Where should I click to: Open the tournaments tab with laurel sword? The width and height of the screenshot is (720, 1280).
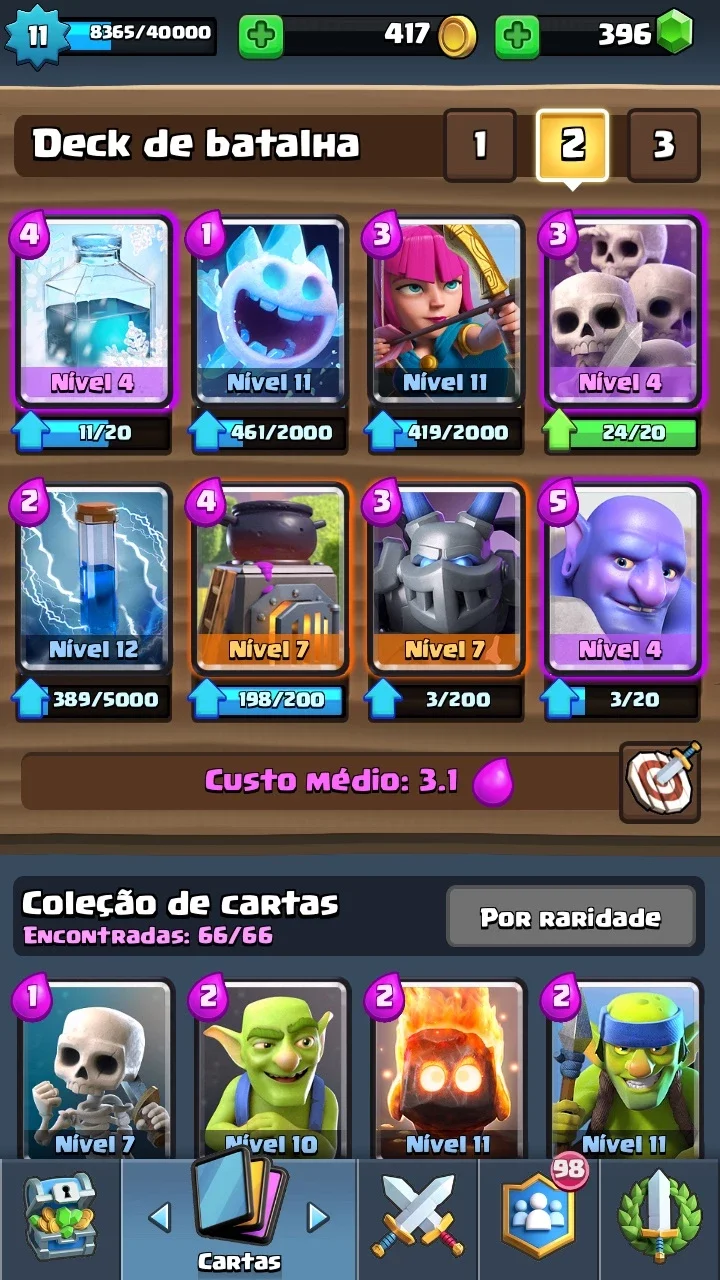click(659, 1218)
